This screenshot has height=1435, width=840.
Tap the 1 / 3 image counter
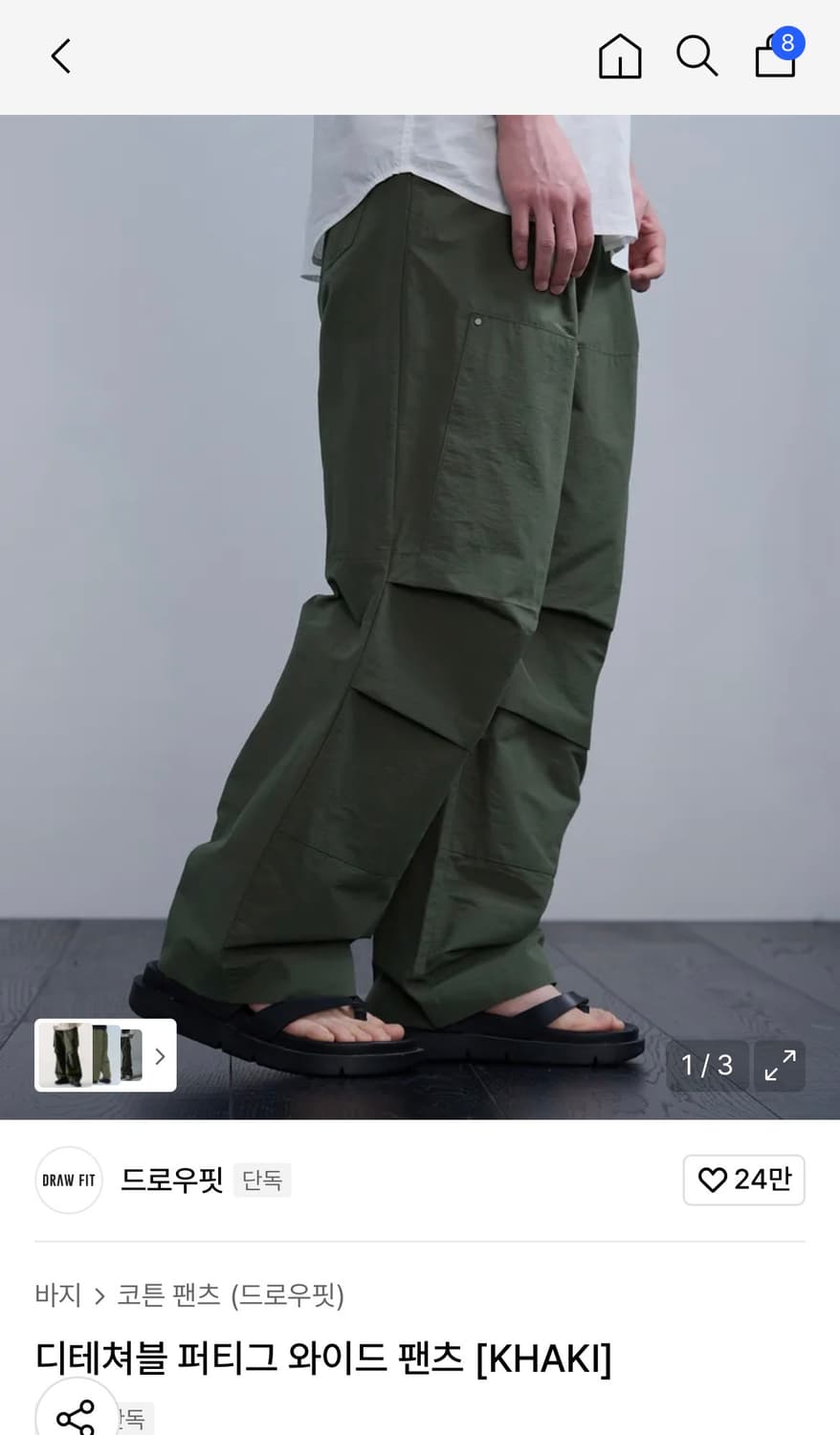point(708,1065)
